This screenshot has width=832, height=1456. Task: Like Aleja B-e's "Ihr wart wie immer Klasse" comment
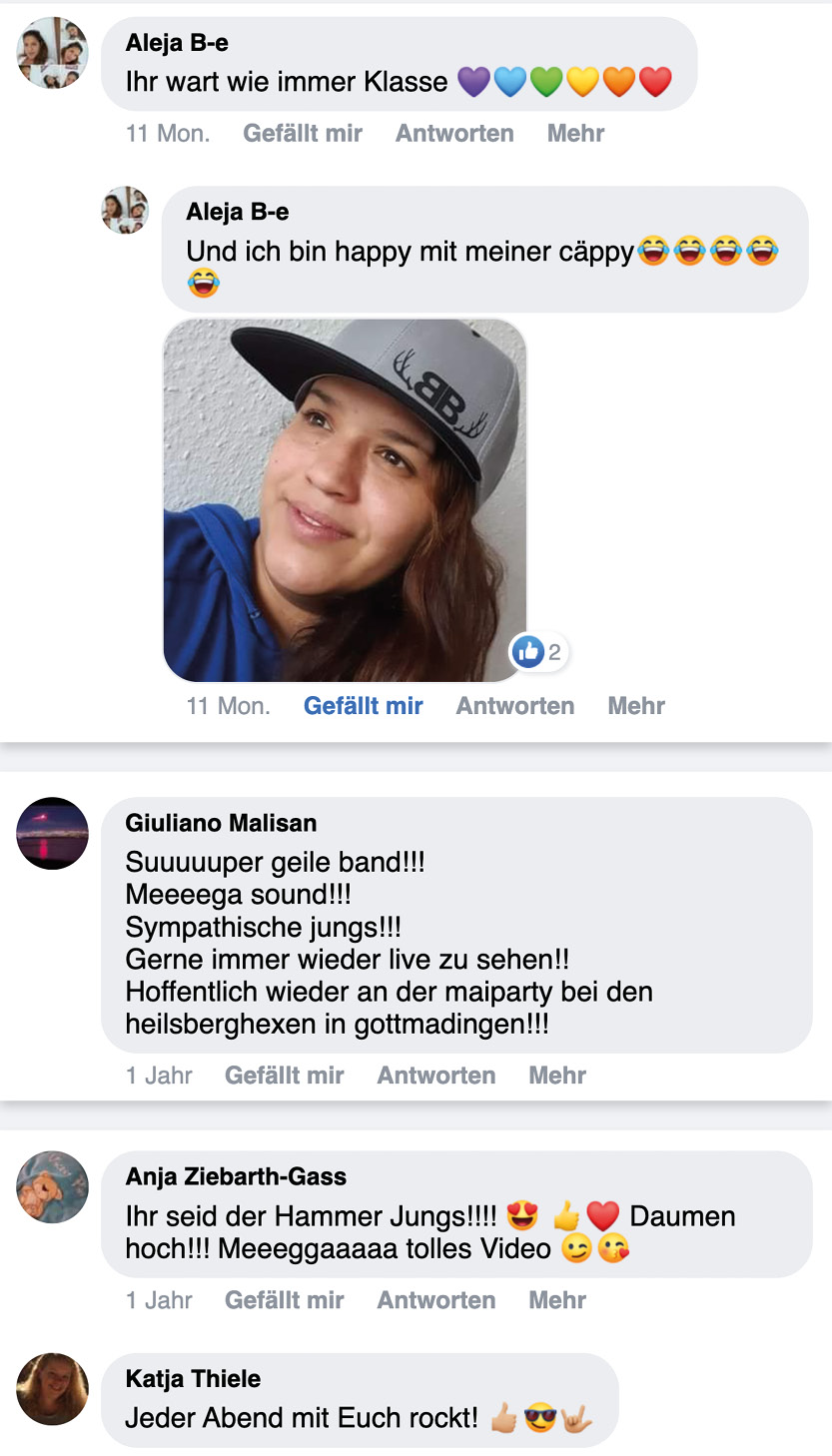[x=303, y=133]
